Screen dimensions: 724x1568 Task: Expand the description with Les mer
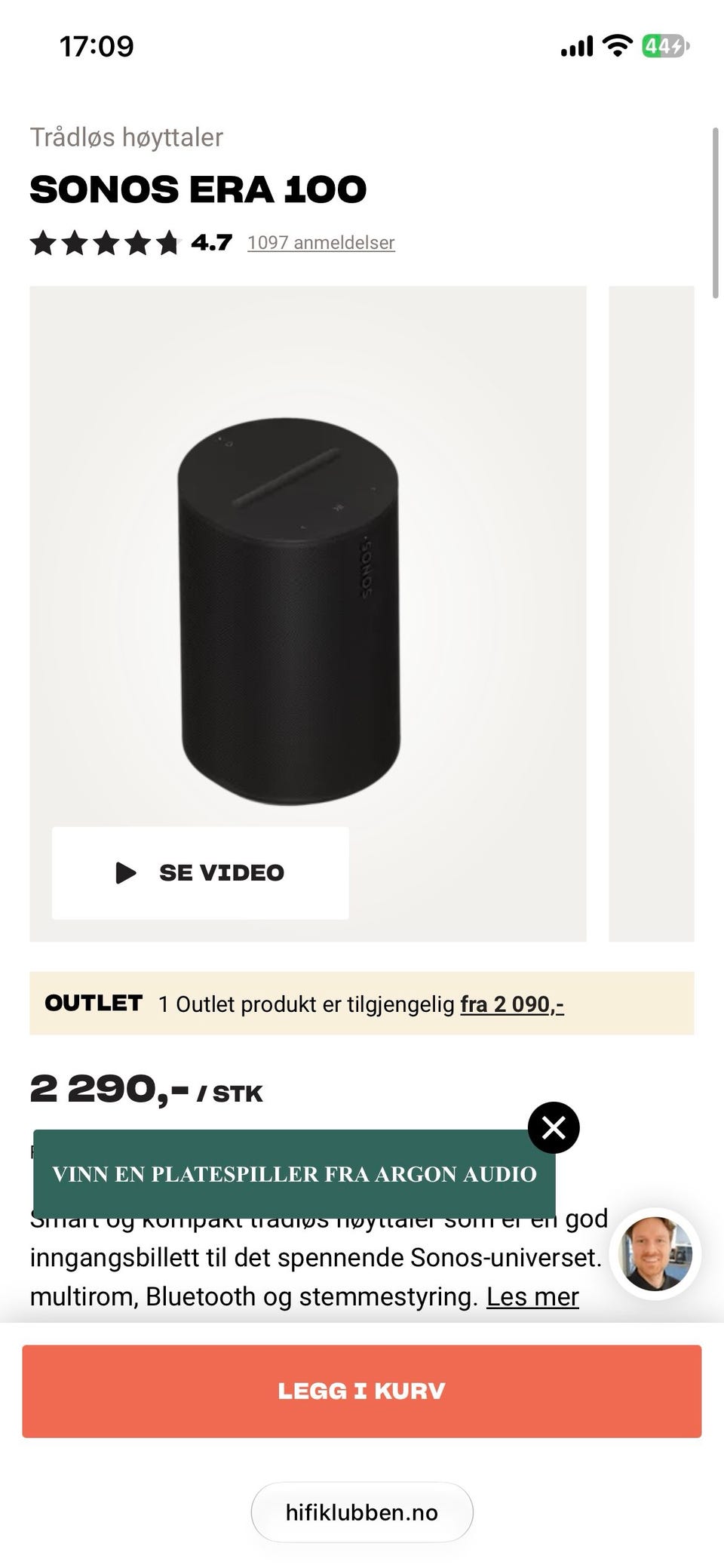tap(532, 1296)
